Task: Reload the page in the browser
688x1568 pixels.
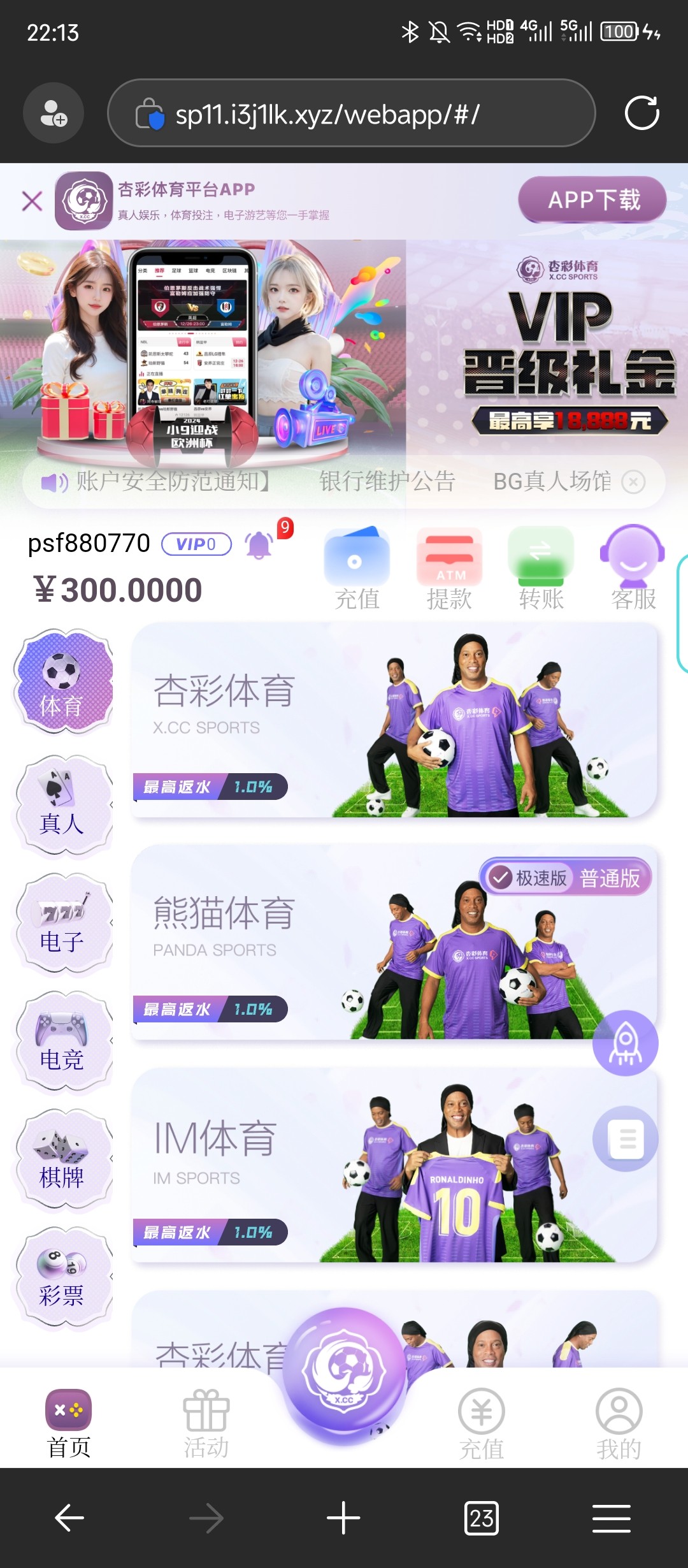Action: 641,113
